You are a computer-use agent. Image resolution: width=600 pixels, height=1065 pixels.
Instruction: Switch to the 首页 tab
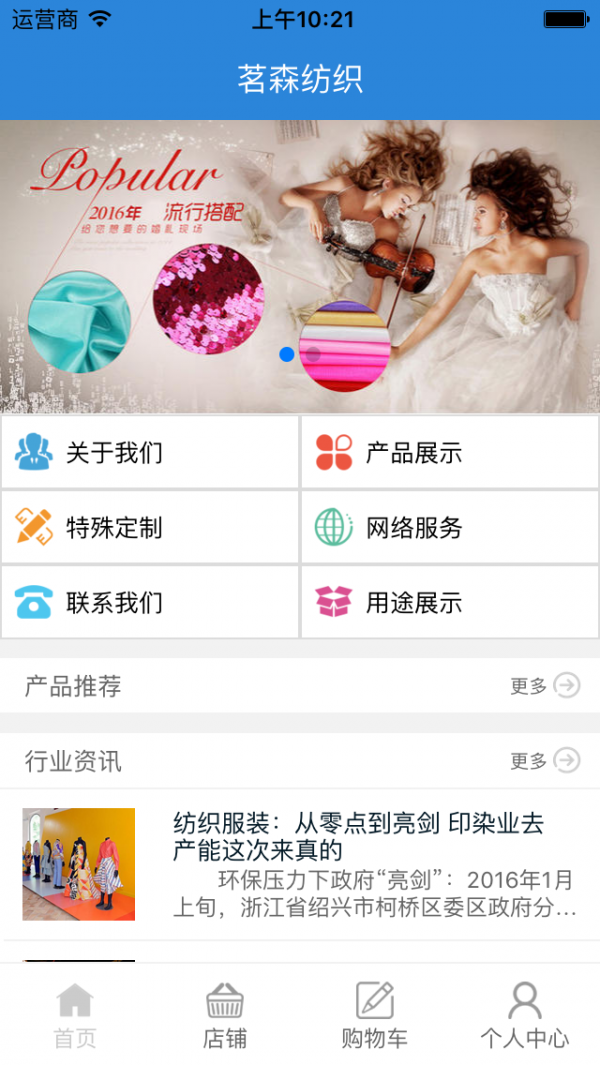[75, 1014]
